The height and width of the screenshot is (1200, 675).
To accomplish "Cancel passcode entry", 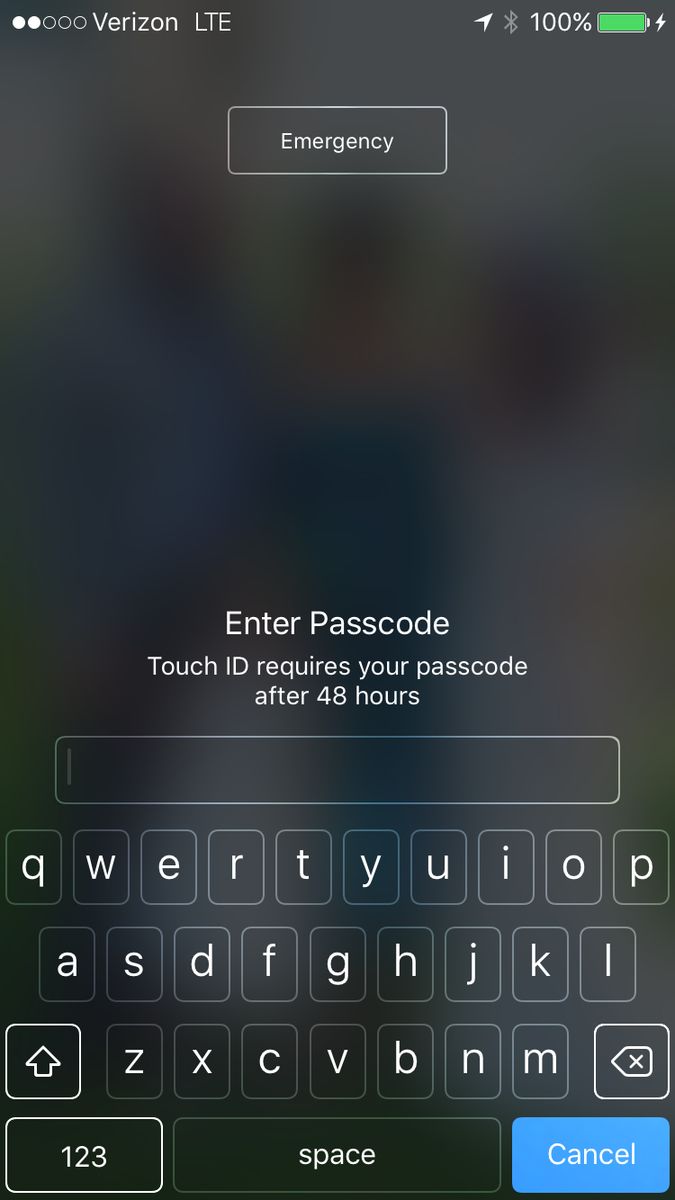I will tap(590, 1156).
